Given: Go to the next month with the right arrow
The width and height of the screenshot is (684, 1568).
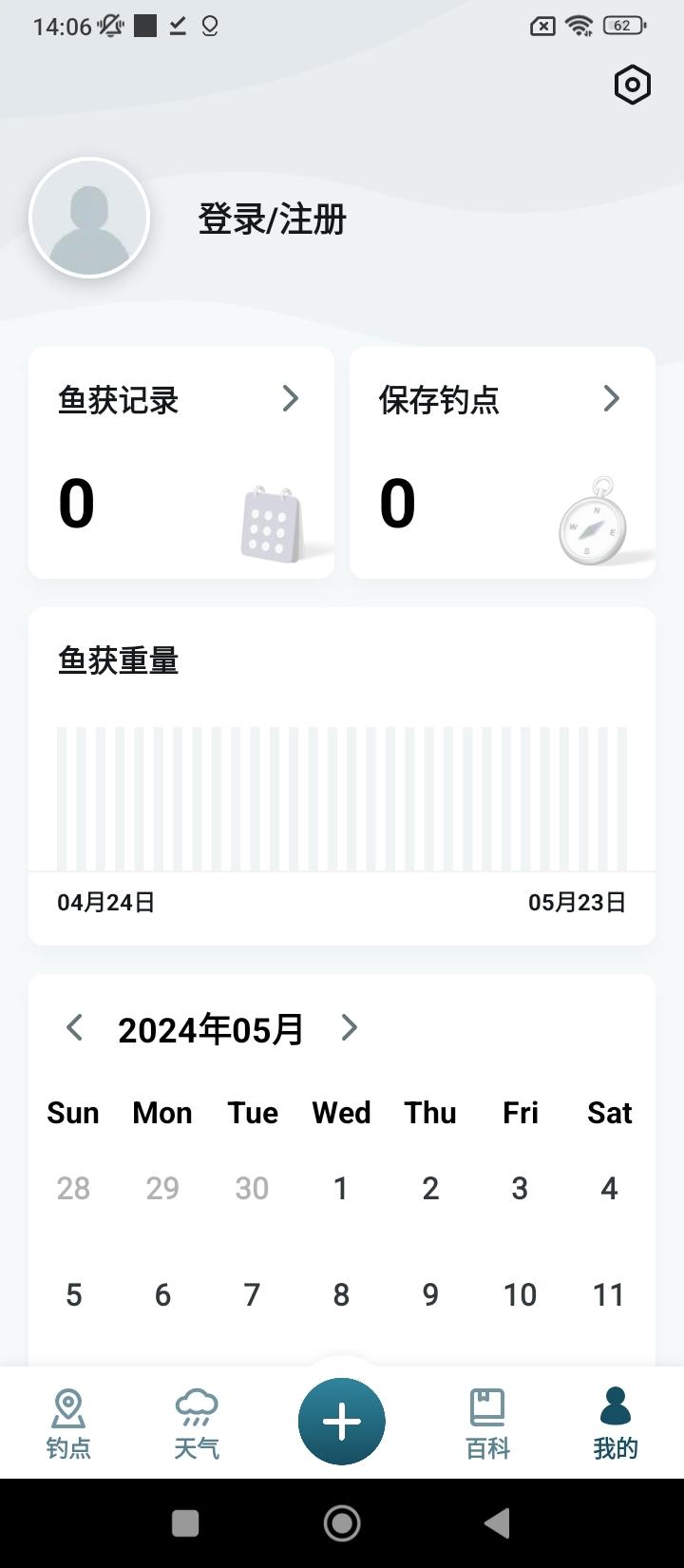Looking at the screenshot, I should (349, 1027).
